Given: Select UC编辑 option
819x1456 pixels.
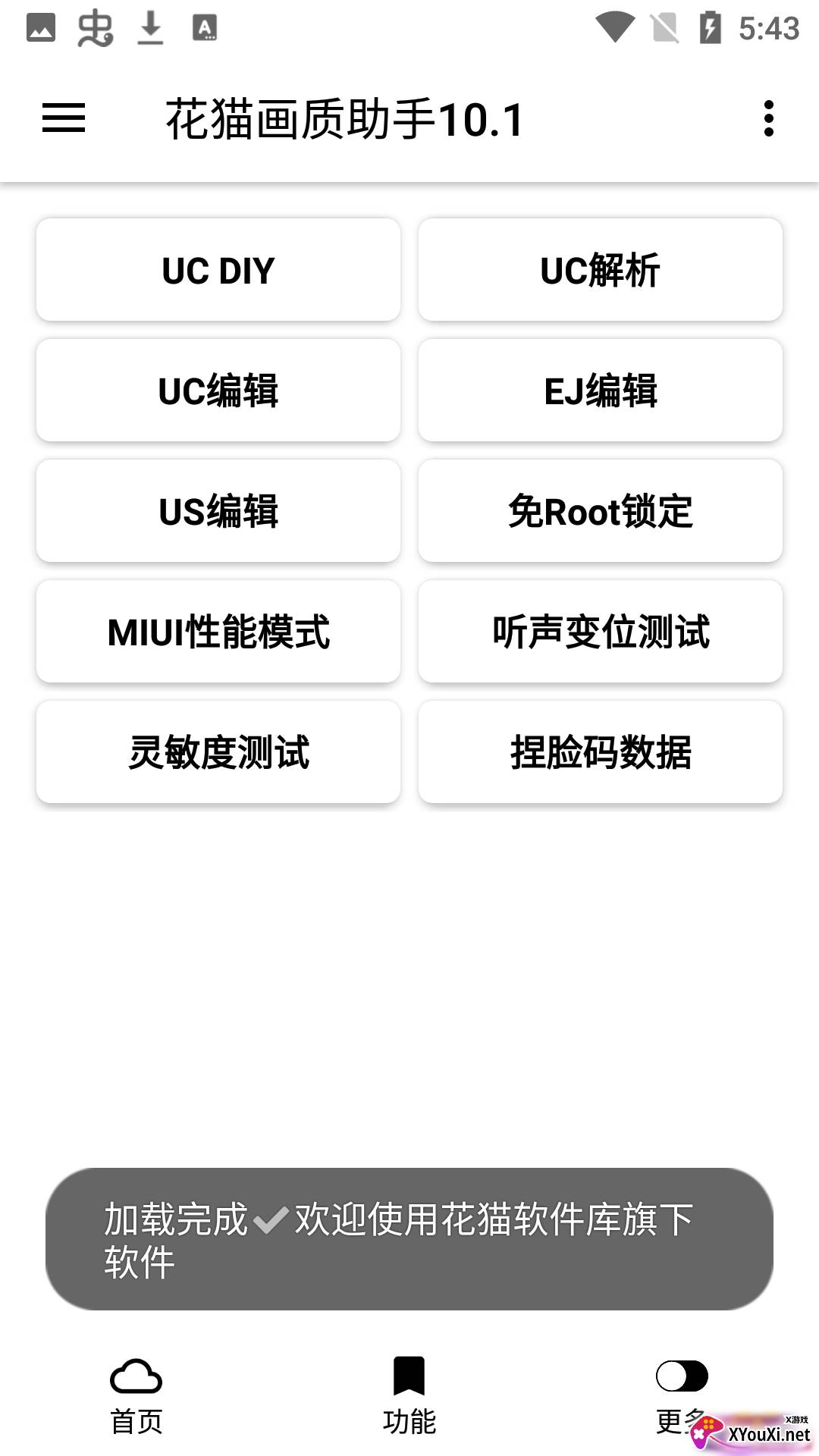Looking at the screenshot, I should point(218,391).
